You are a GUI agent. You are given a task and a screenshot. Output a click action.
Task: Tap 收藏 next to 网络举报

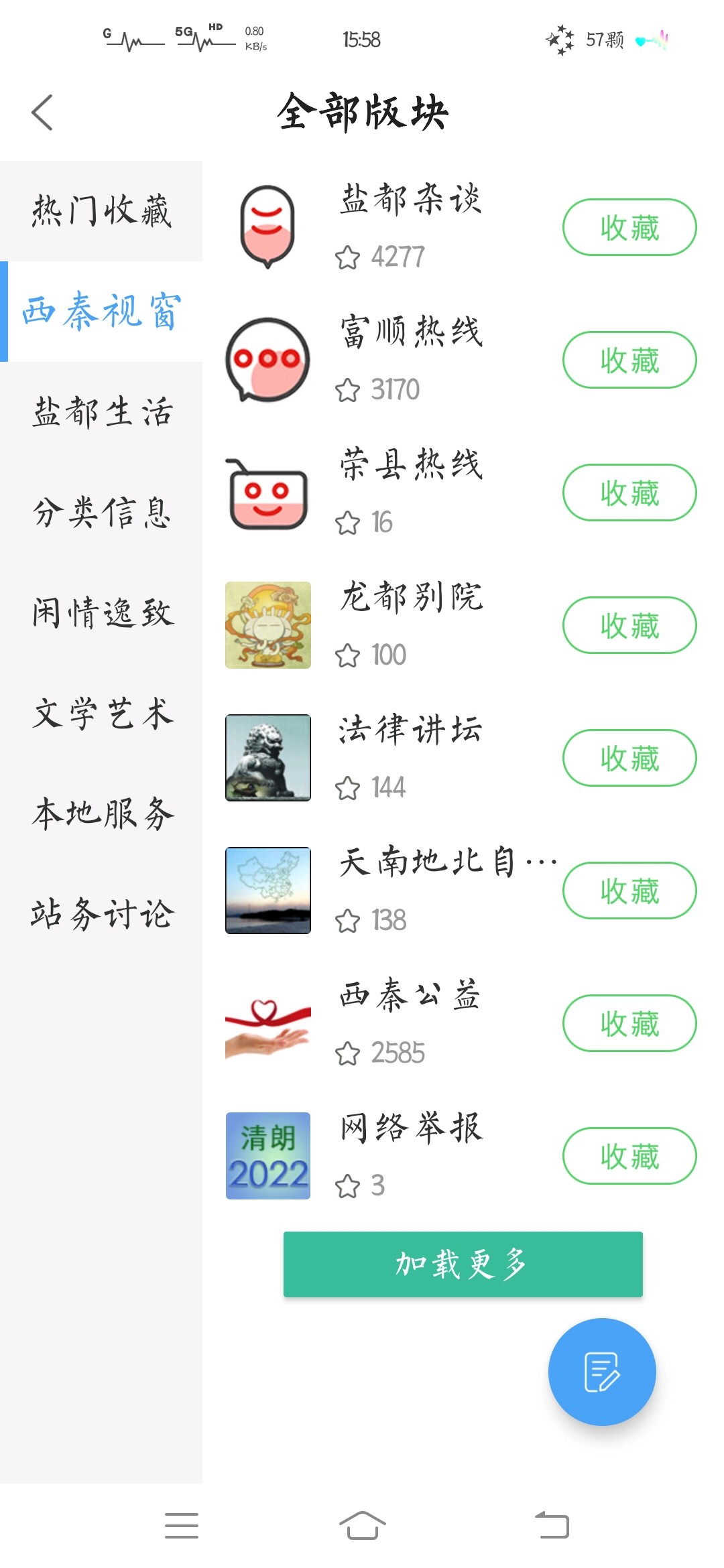(629, 1156)
